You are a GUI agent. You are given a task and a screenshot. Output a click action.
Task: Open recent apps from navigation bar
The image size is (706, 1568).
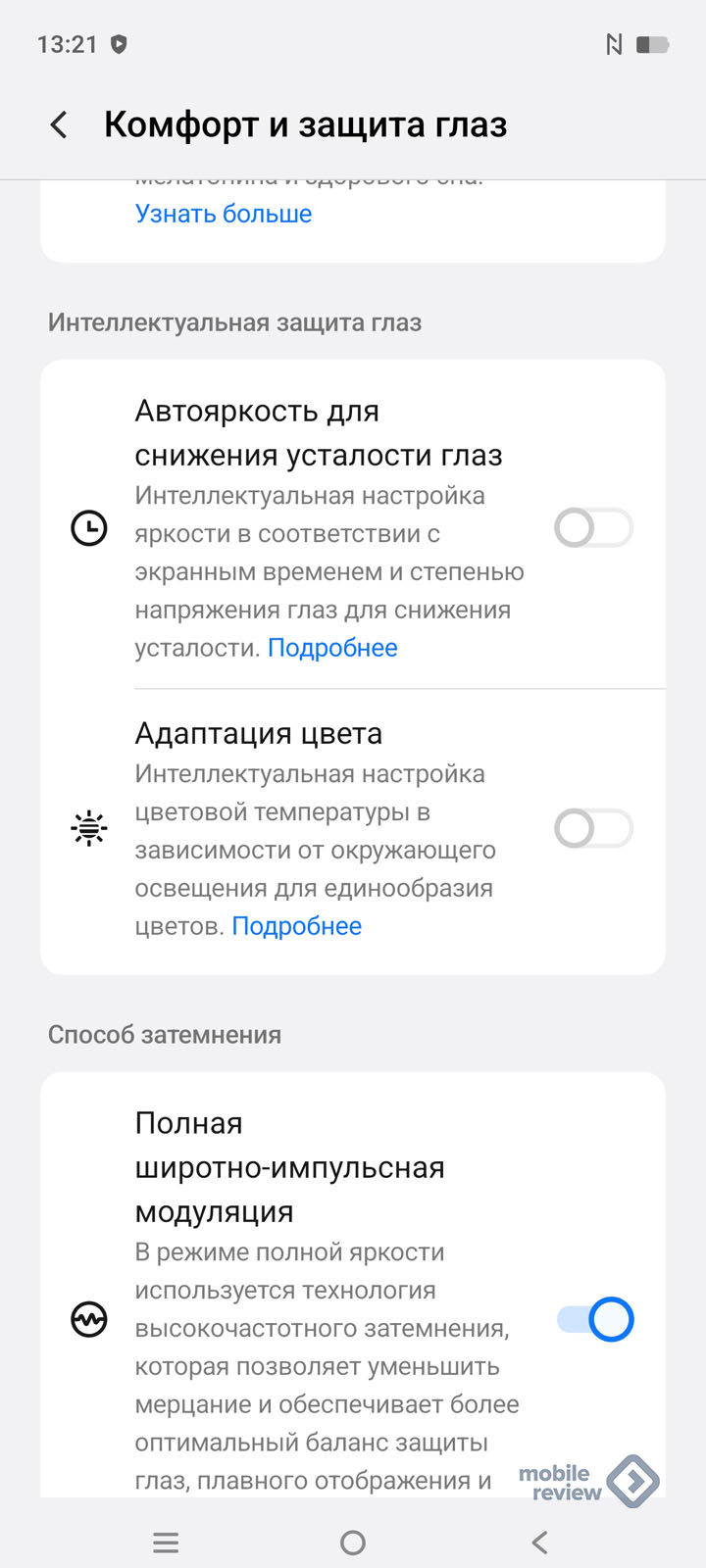tap(166, 1543)
